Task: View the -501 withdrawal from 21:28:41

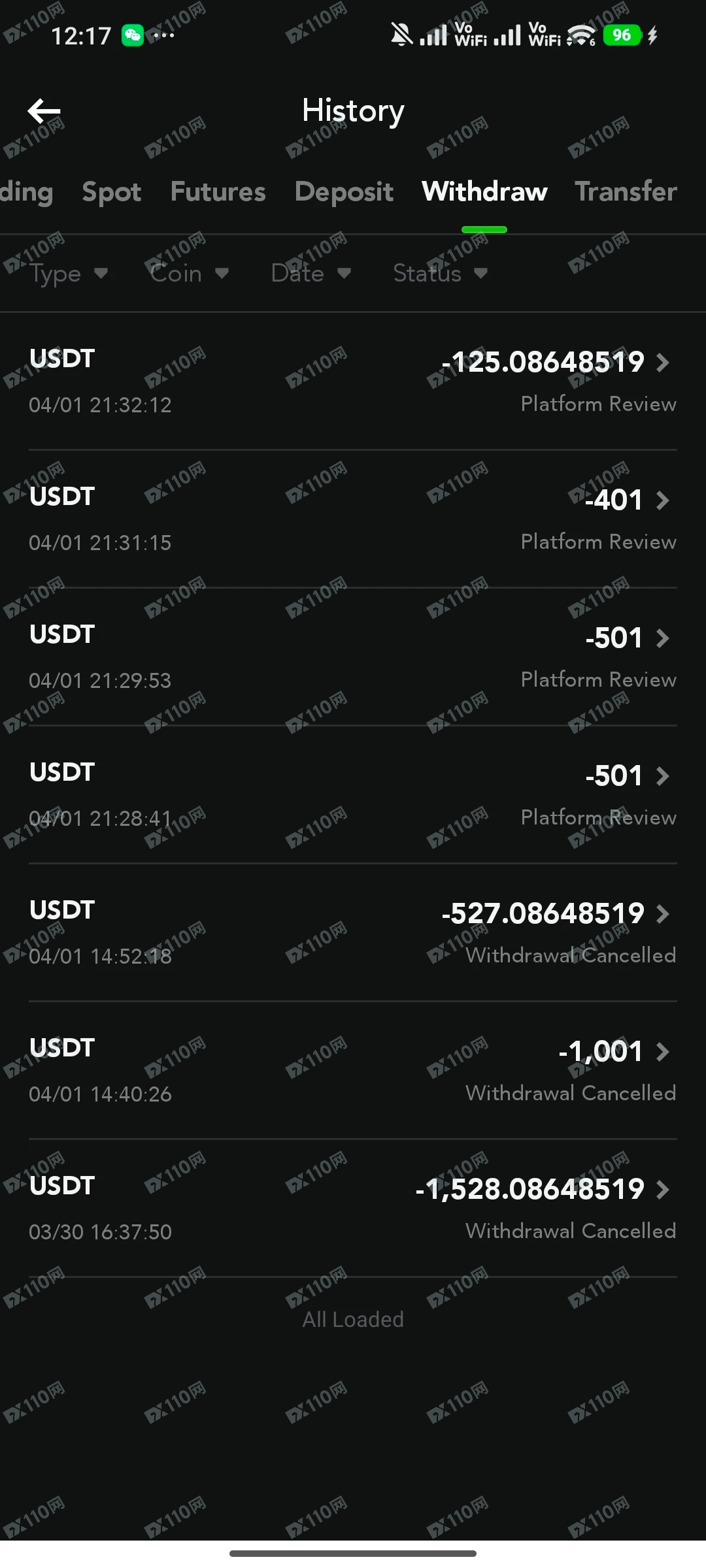Action: tap(353, 794)
